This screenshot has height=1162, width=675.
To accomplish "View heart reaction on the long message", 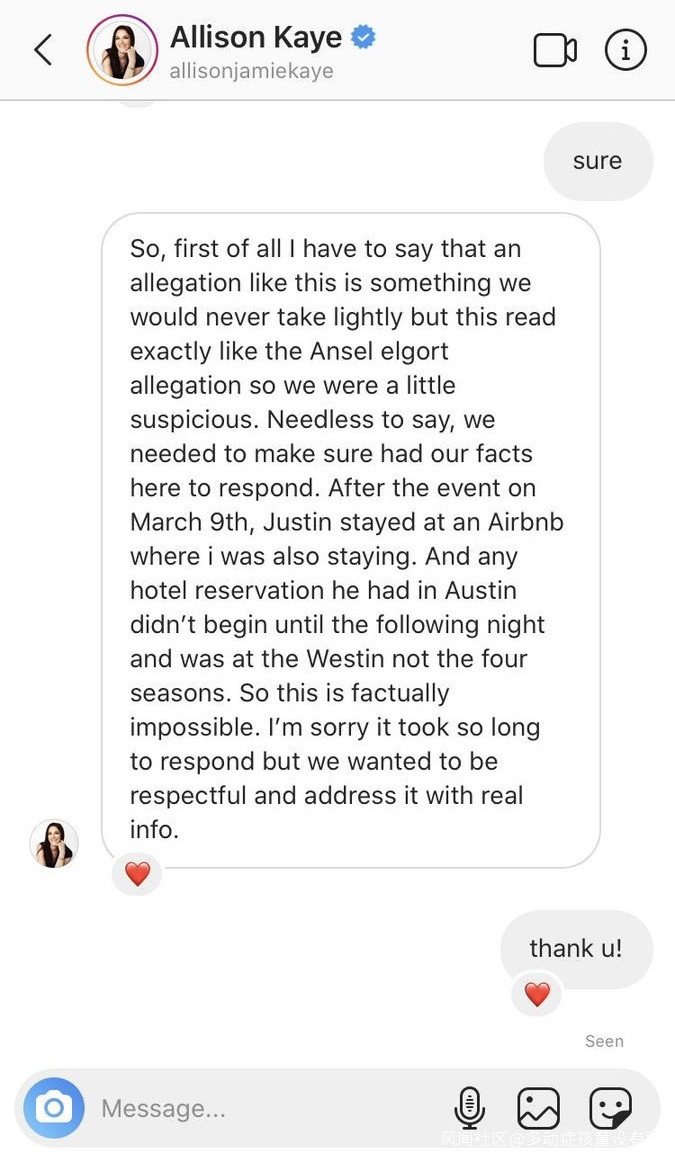I will 137,874.
